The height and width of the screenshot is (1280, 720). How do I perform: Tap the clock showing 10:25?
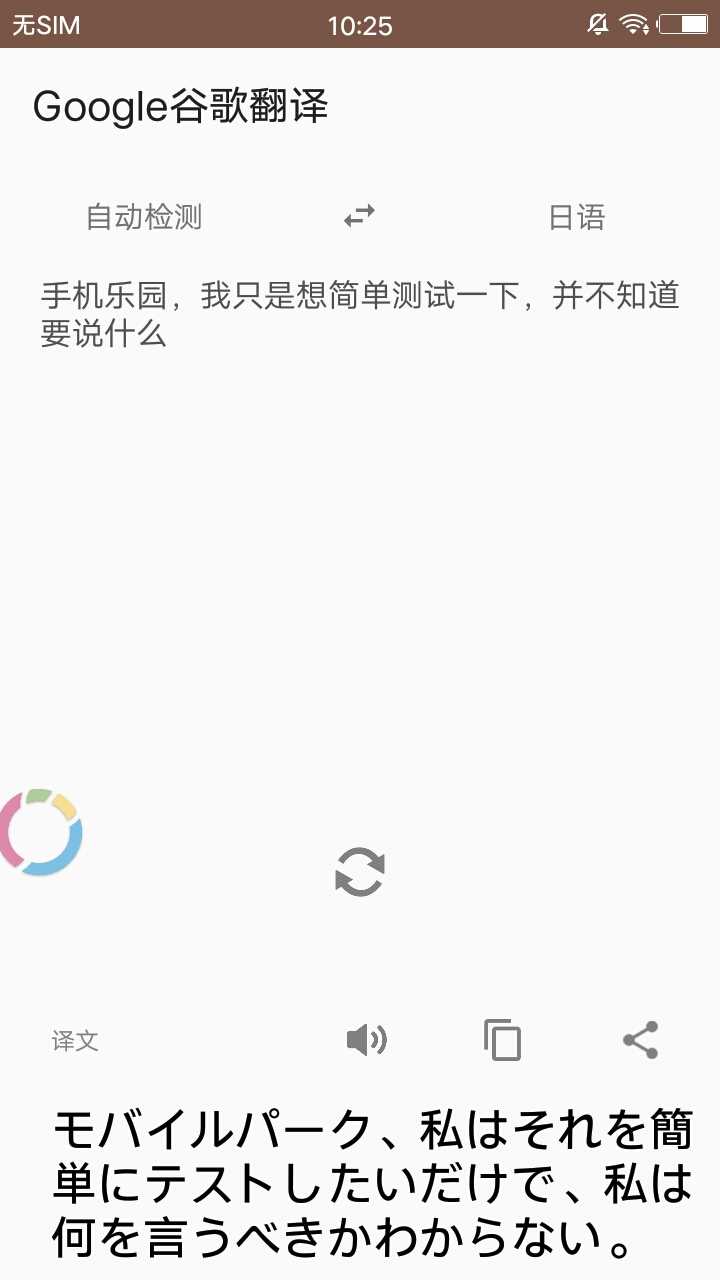(360, 25)
